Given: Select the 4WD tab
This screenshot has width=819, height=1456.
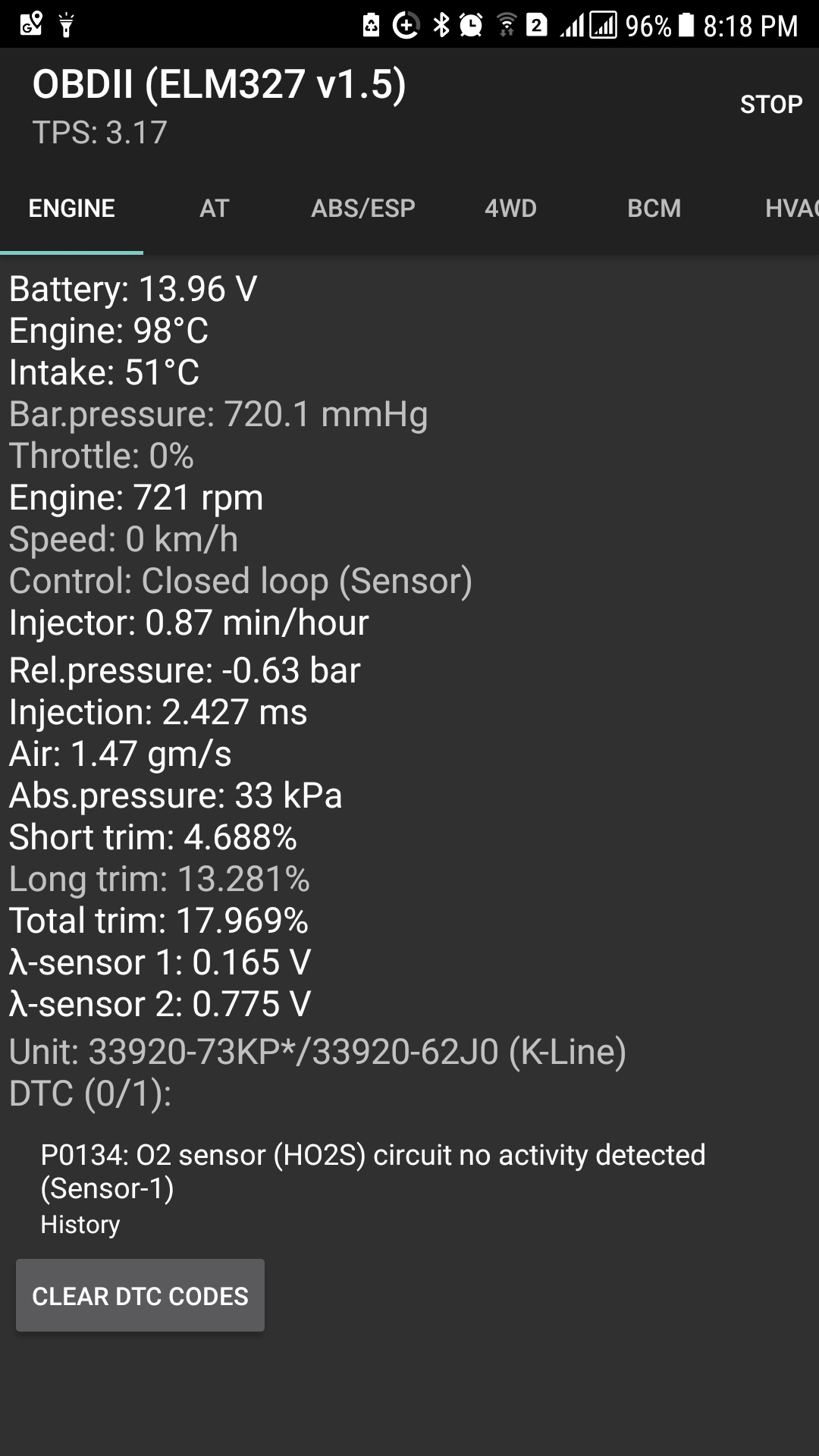Looking at the screenshot, I should [x=510, y=209].
